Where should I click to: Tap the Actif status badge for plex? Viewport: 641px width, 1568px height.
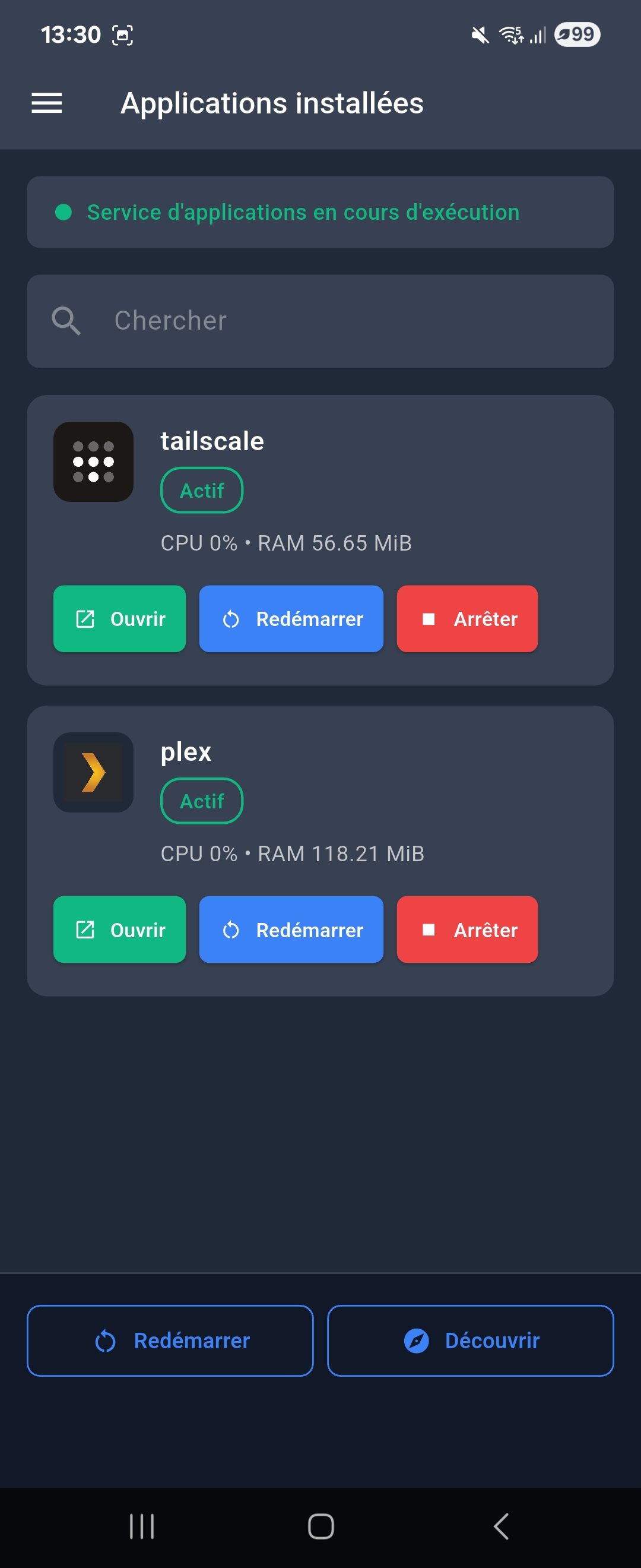click(201, 801)
